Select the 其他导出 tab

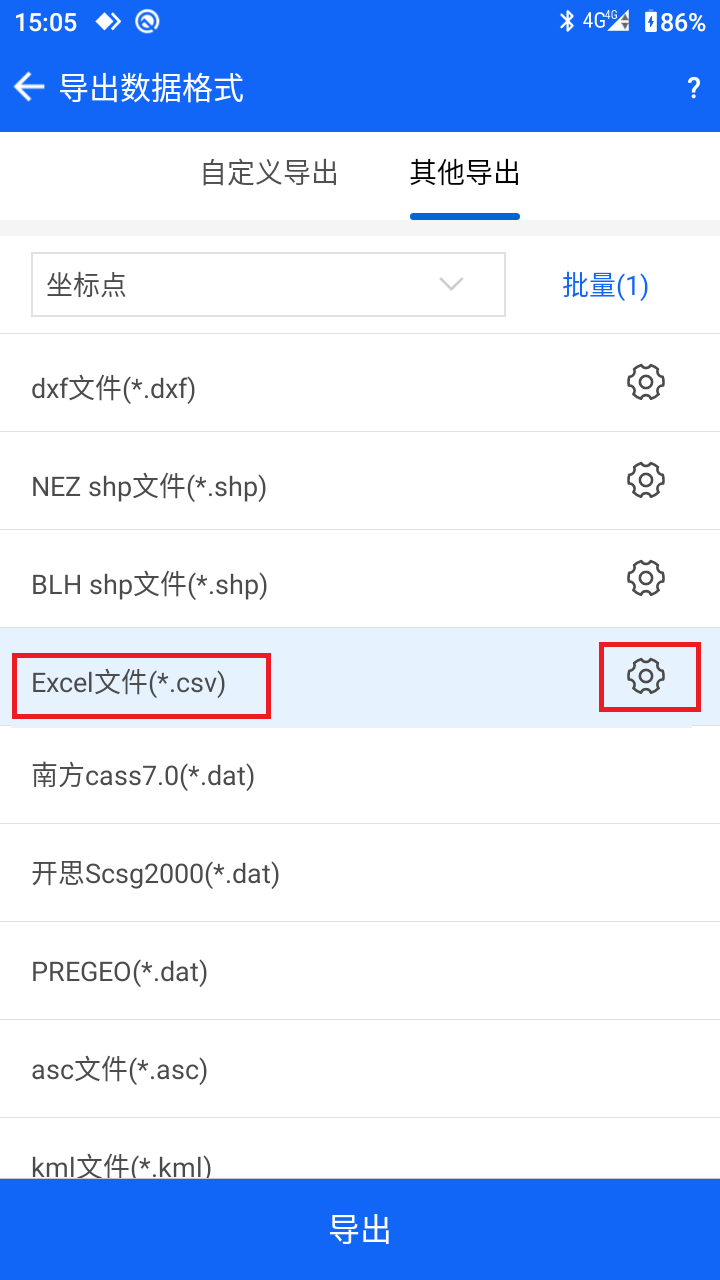(465, 173)
